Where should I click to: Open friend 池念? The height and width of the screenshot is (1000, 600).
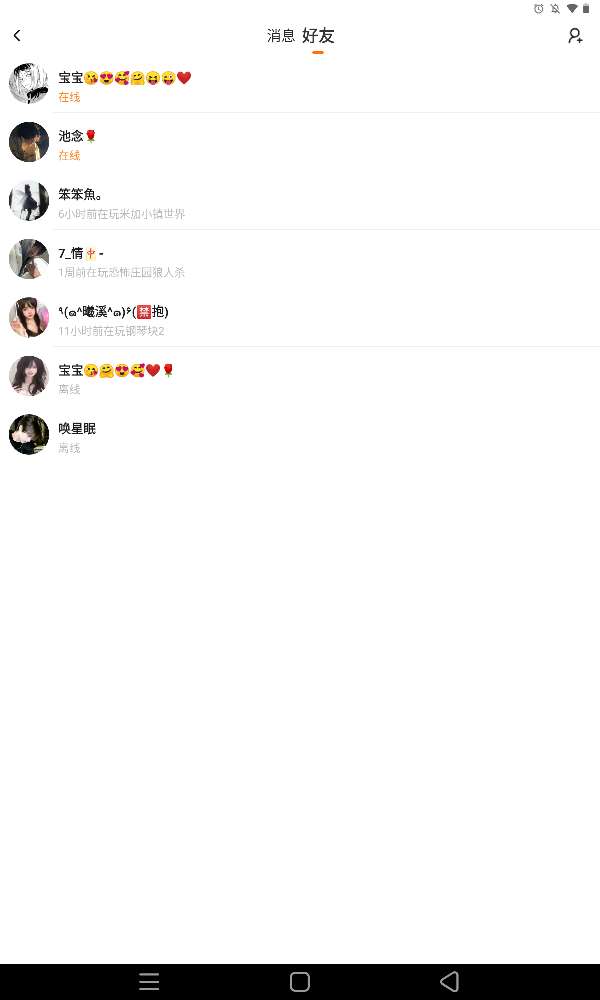(x=300, y=143)
